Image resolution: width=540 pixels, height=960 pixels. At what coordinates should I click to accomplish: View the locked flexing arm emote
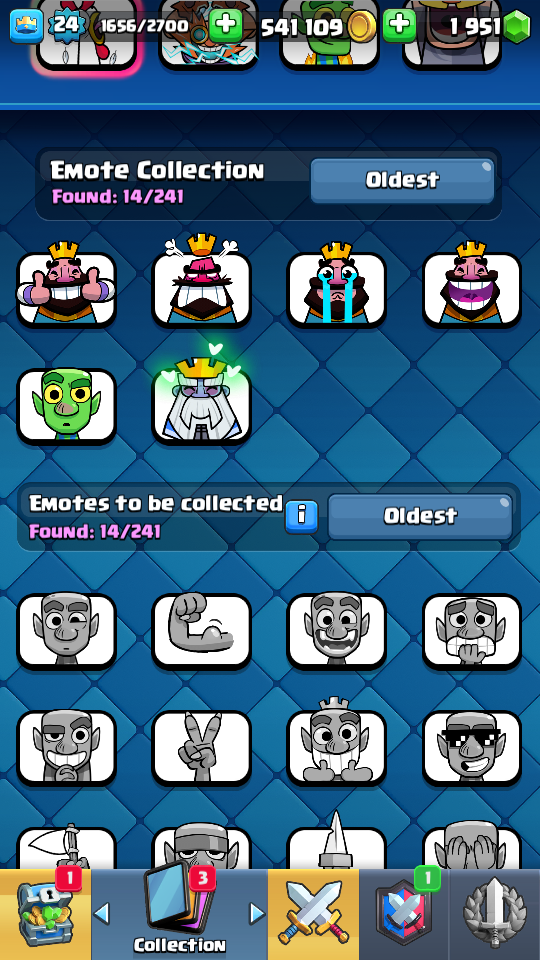point(201,631)
